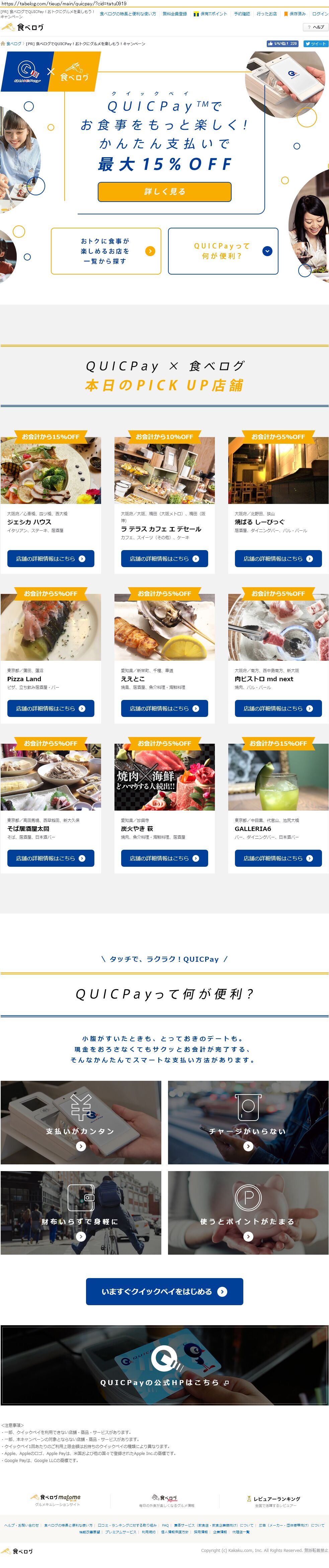View details of ラ テラス カフェ エ デセール
Screen dimensions: 329x1568
(x=165, y=558)
